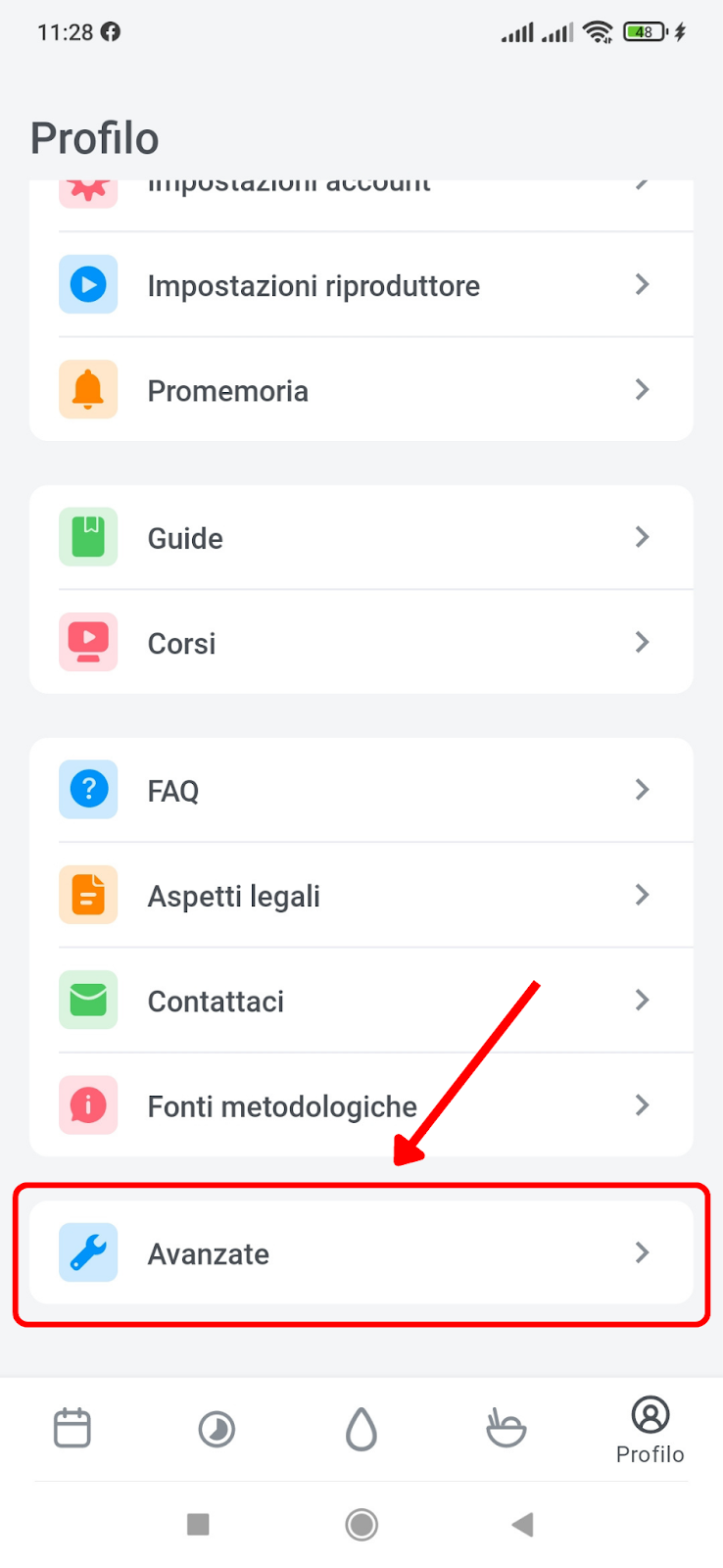
Task: Open the Guide section
Action: coord(361,537)
